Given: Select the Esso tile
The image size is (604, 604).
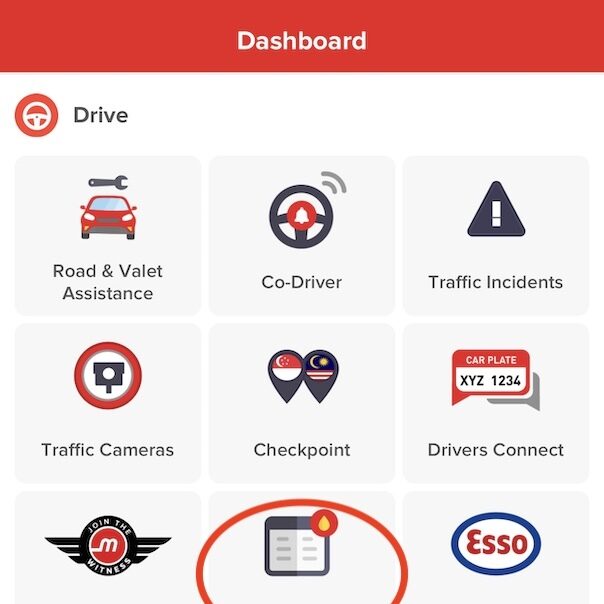Looking at the screenshot, I should [x=496, y=548].
